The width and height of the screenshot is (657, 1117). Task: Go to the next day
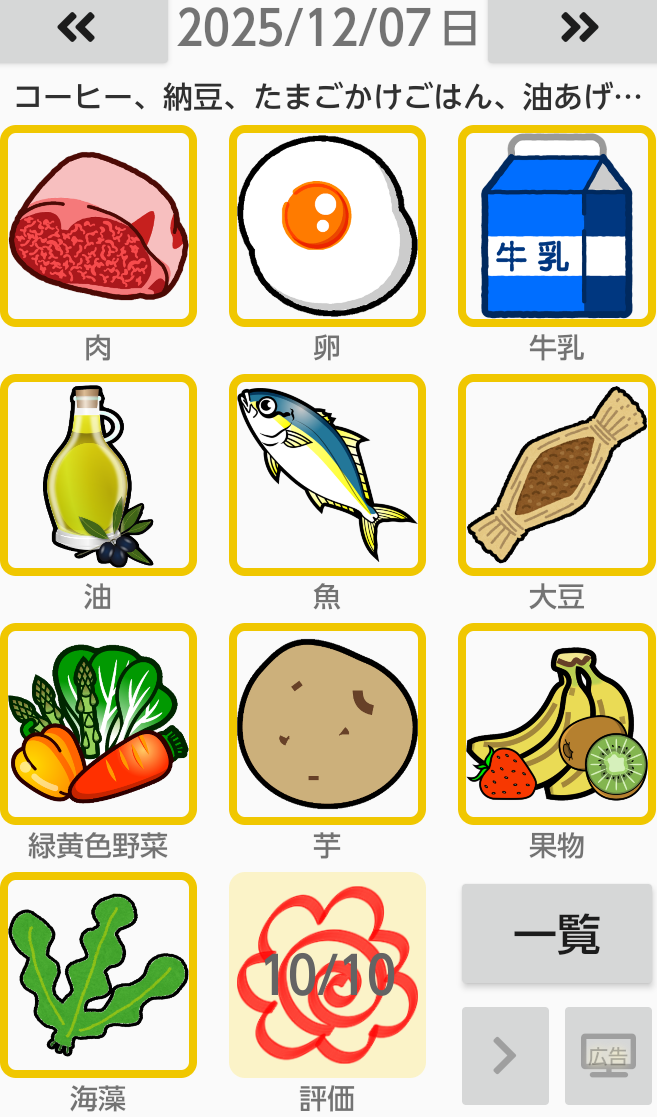578,29
